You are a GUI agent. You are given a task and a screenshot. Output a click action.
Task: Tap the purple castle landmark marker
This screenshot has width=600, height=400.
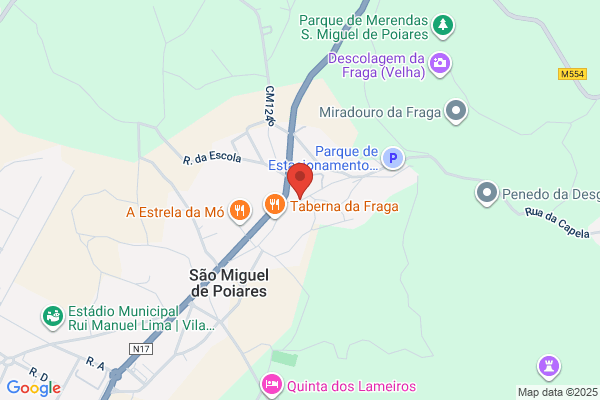[x=549, y=367]
